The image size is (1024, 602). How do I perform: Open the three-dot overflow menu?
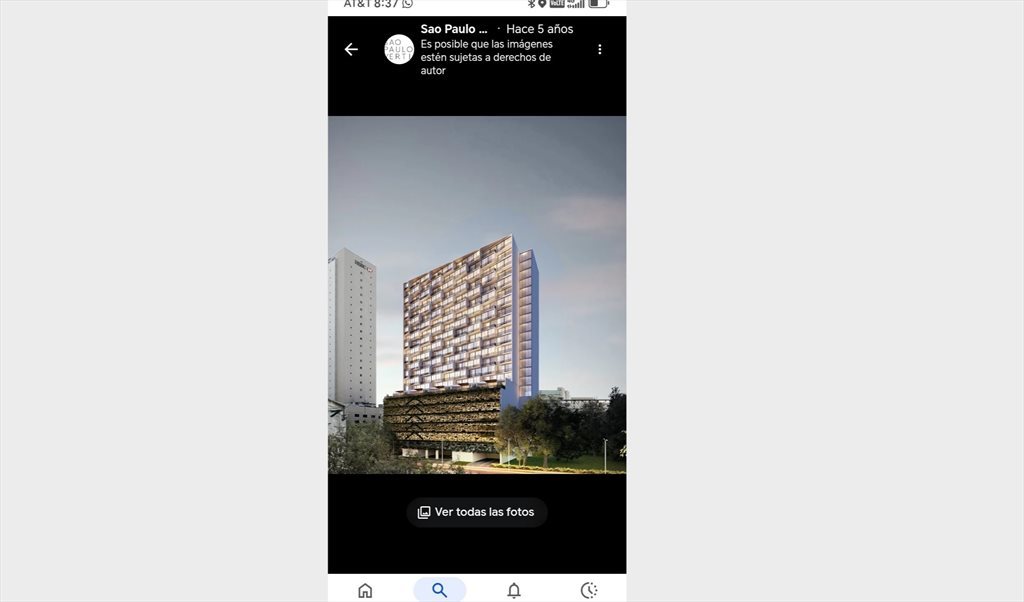coord(600,49)
